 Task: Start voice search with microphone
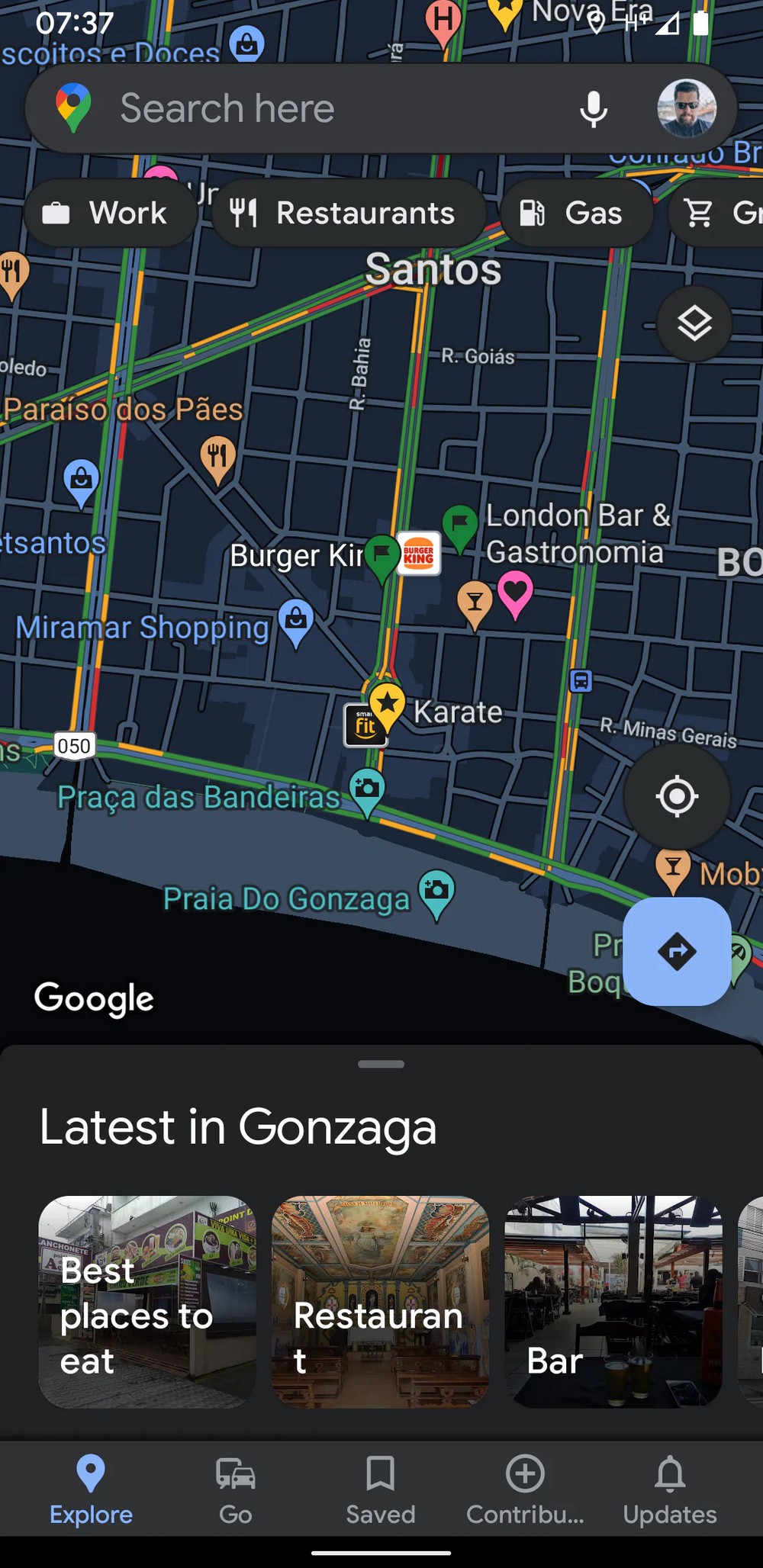click(x=593, y=108)
